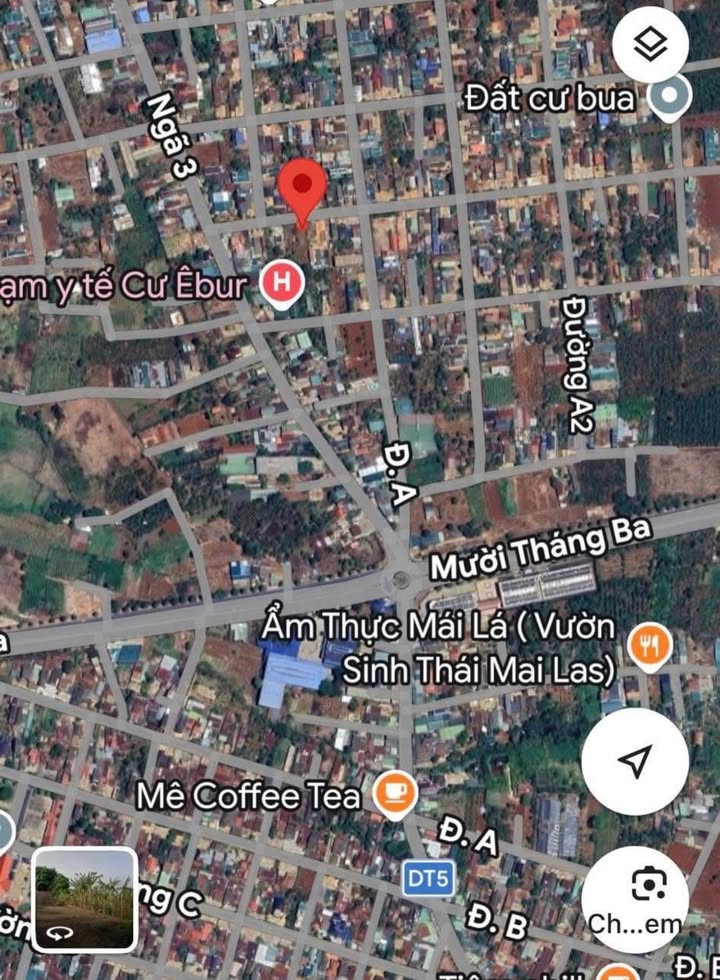Center map on my current location
The width and height of the screenshot is (720, 980).
pyautogui.click(x=634, y=762)
